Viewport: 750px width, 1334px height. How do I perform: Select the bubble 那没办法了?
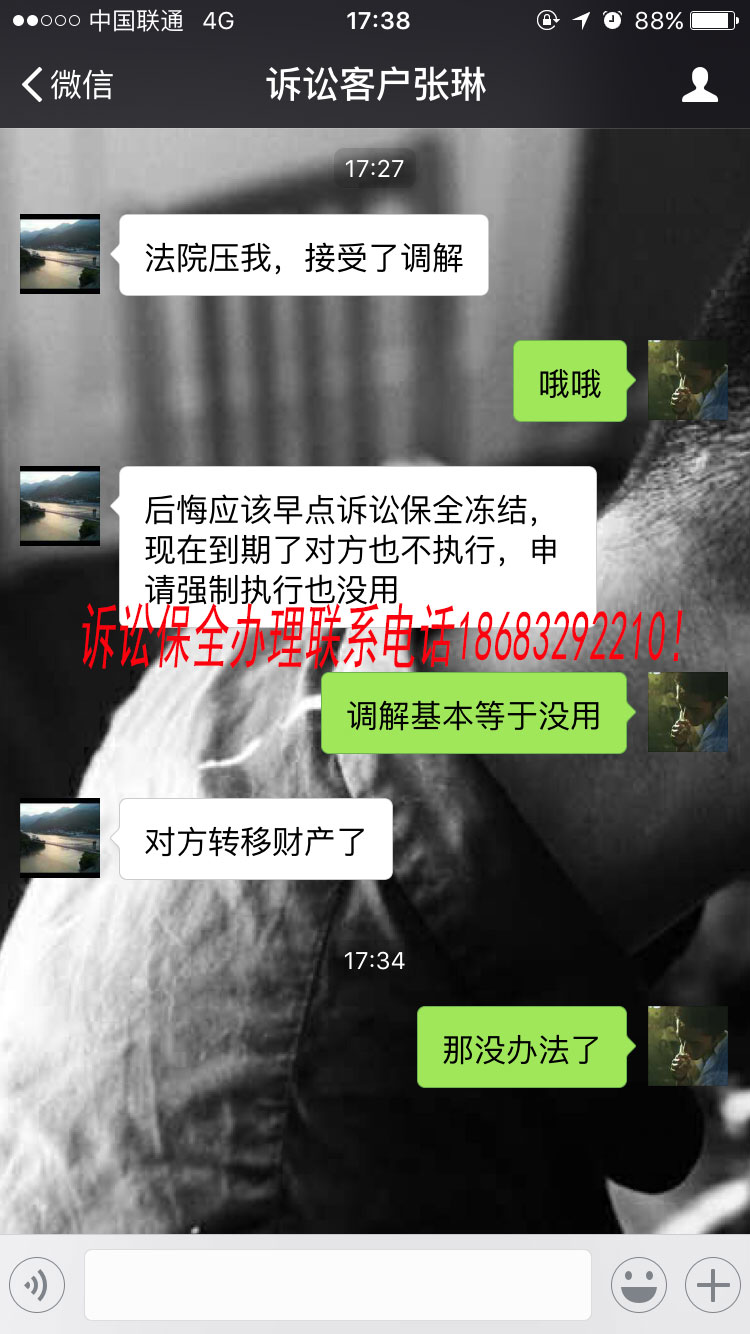(x=521, y=1046)
